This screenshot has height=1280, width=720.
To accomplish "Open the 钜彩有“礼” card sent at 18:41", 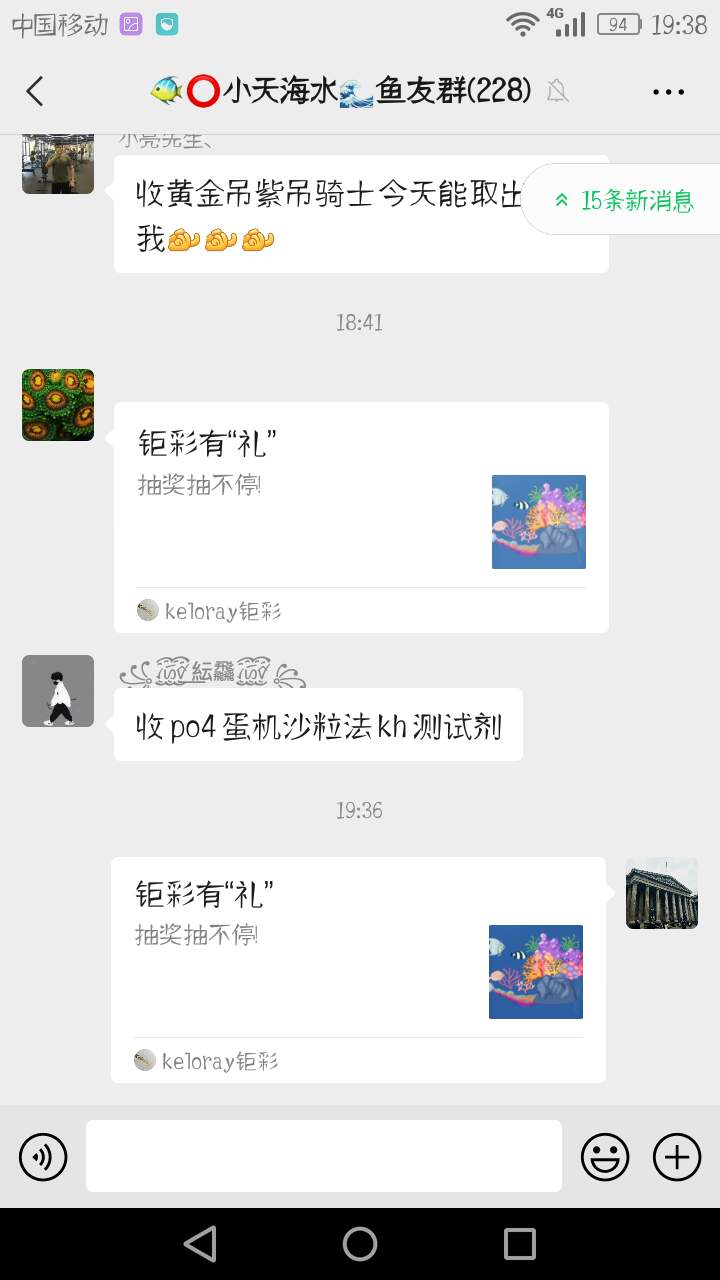I will coord(361,516).
